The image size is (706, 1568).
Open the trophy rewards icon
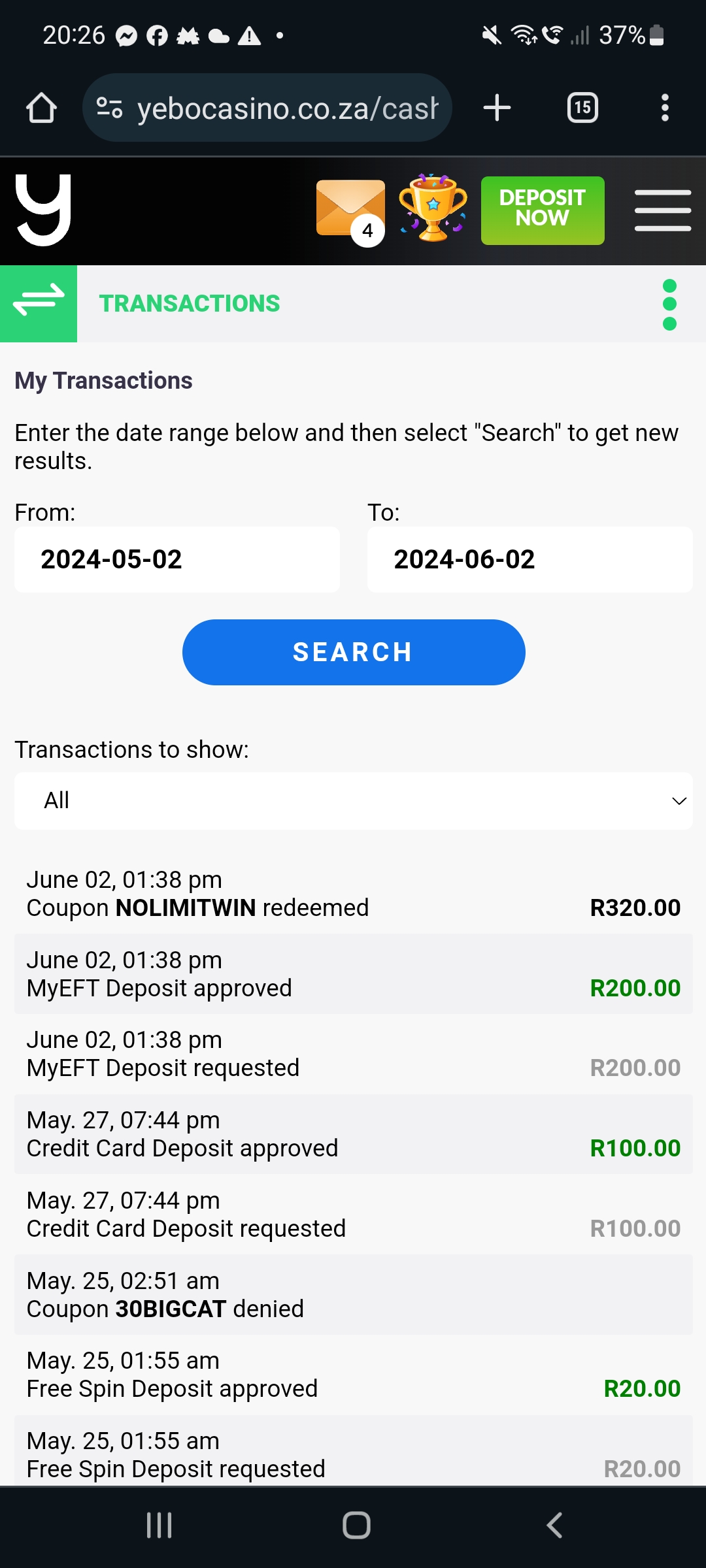[433, 209]
